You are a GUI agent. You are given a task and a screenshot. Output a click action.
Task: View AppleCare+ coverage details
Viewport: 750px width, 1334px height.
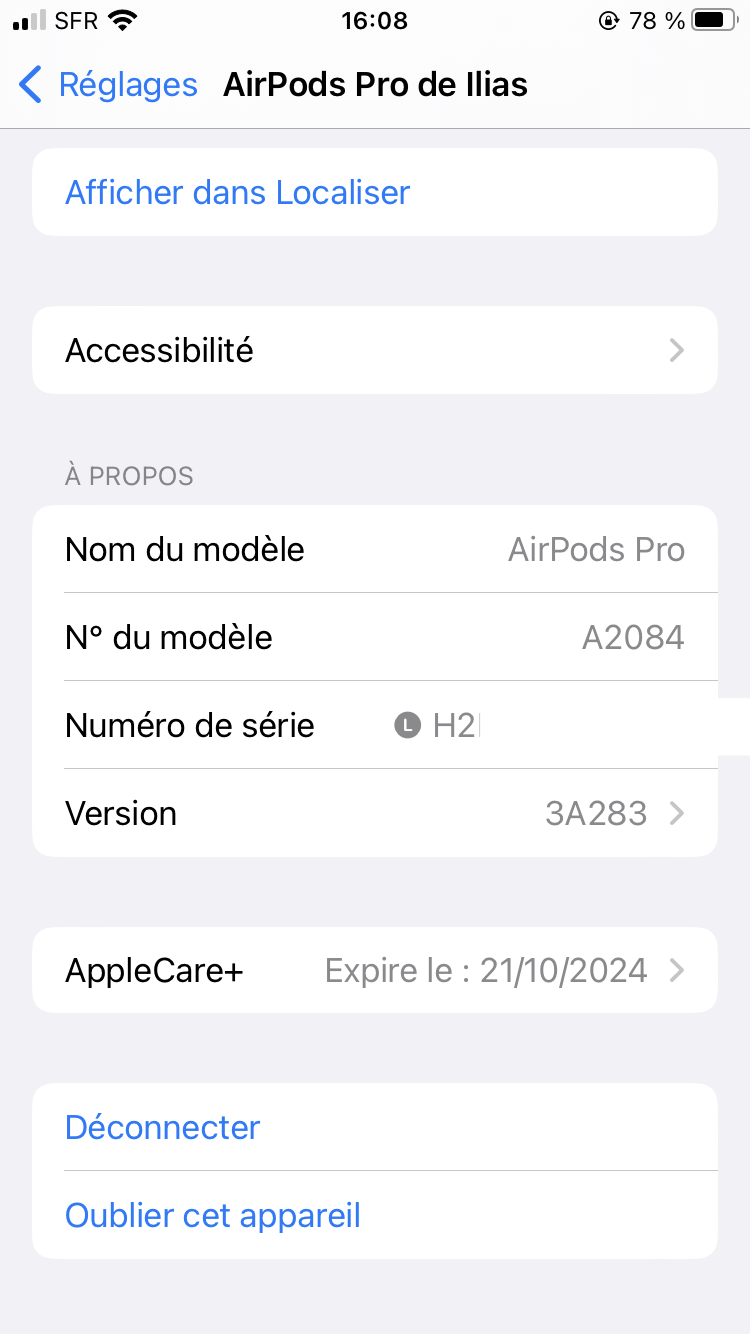(374, 971)
